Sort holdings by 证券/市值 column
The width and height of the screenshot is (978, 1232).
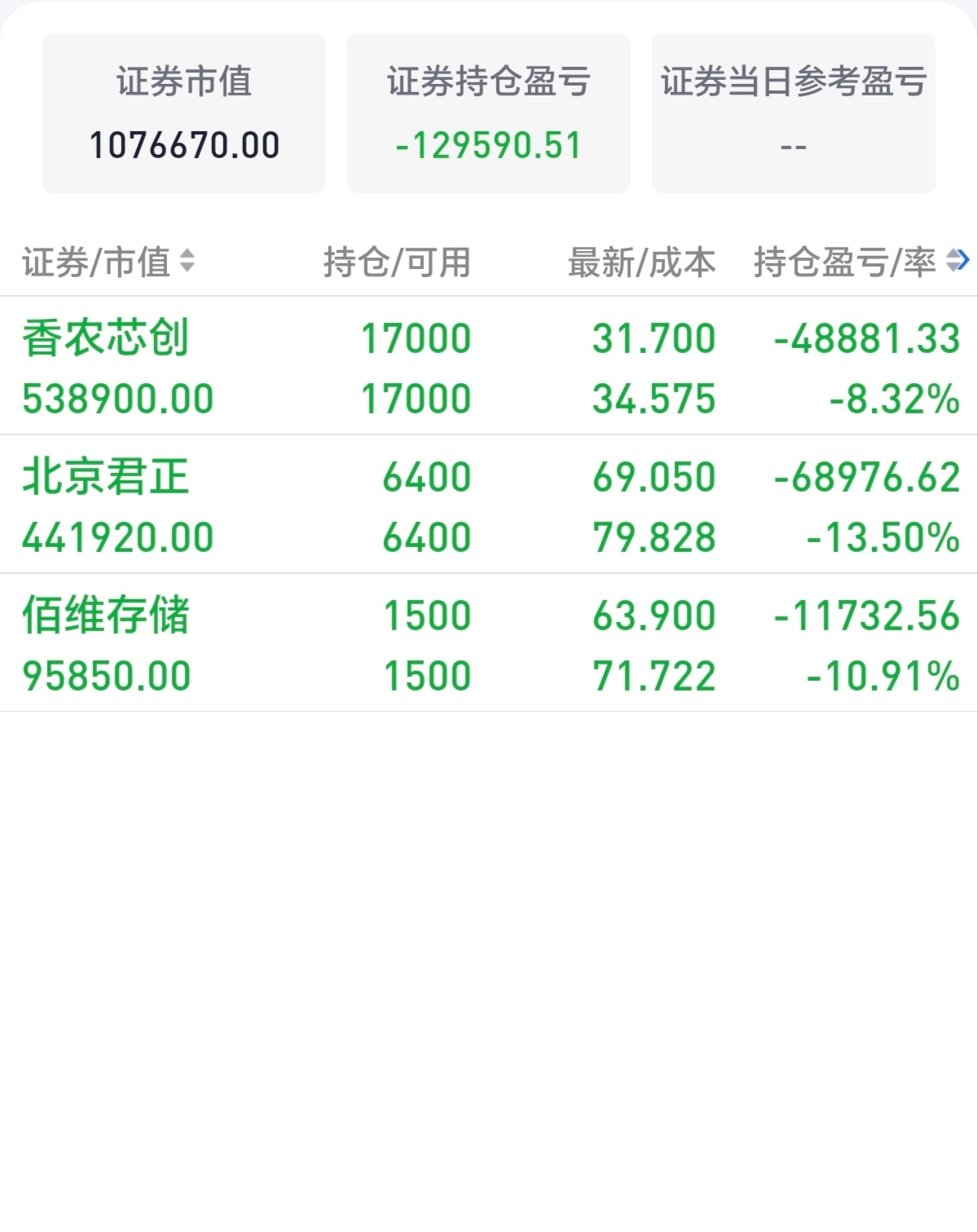tap(108, 262)
